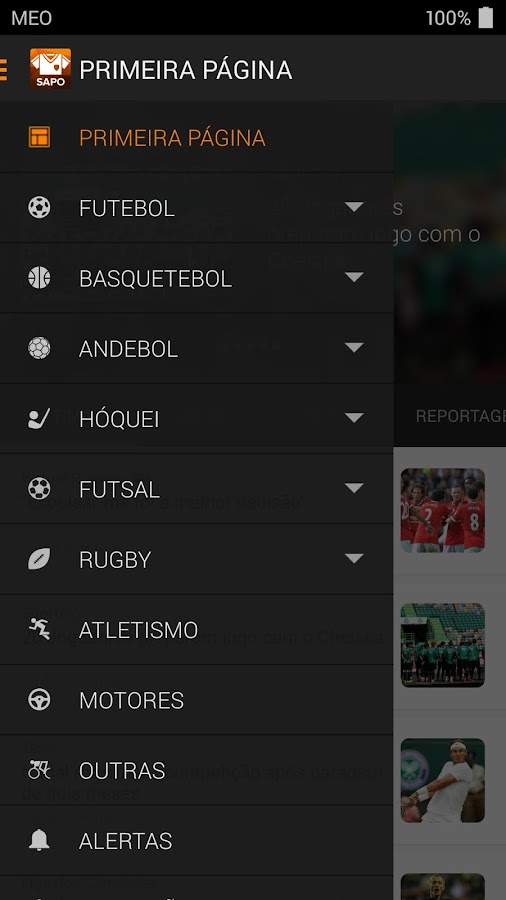Expand the Basquetebol submenu arrow

[354, 277]
